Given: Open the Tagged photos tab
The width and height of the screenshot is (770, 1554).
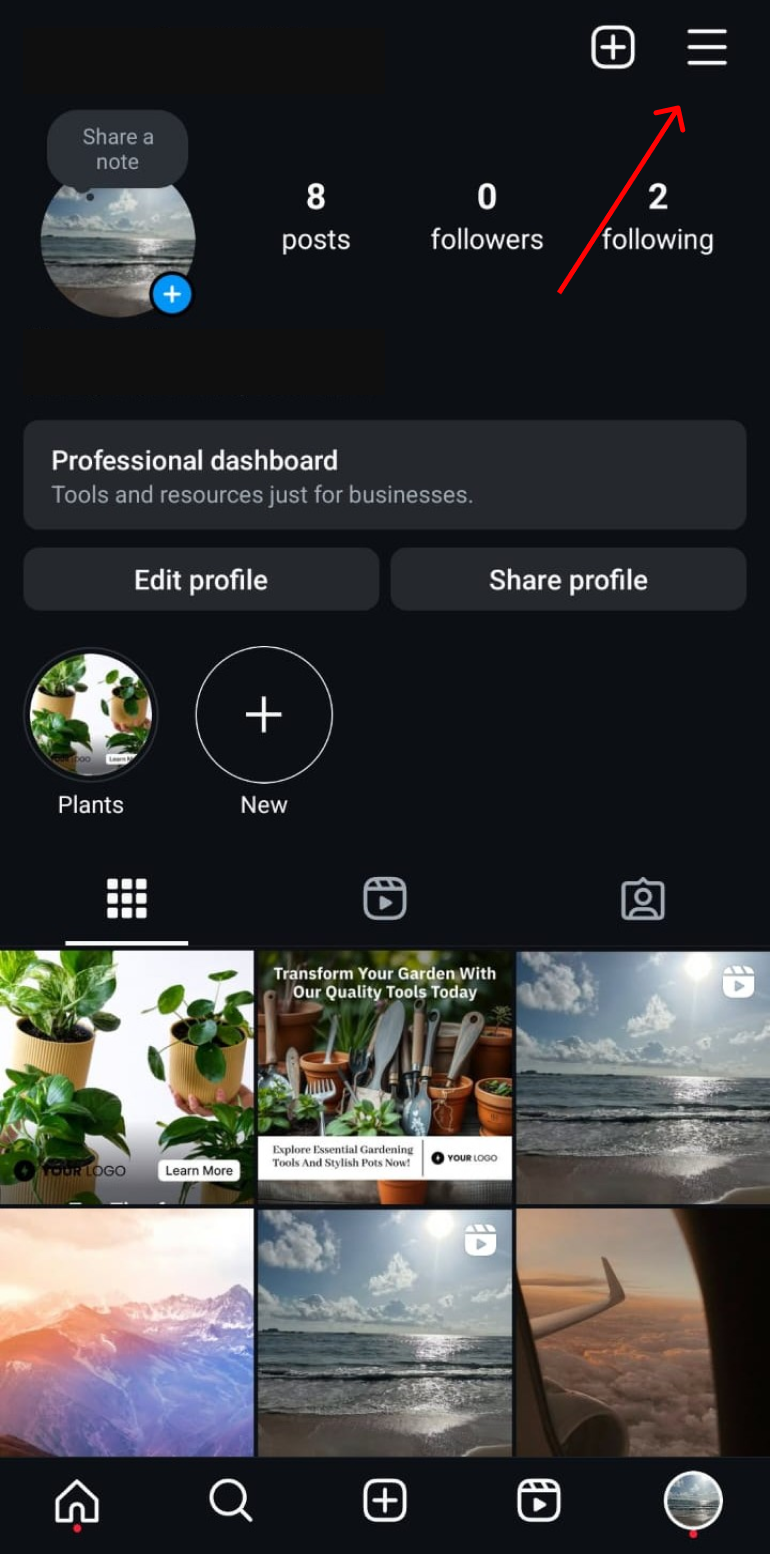Looking at the screenshot, I should pos(643,898).
